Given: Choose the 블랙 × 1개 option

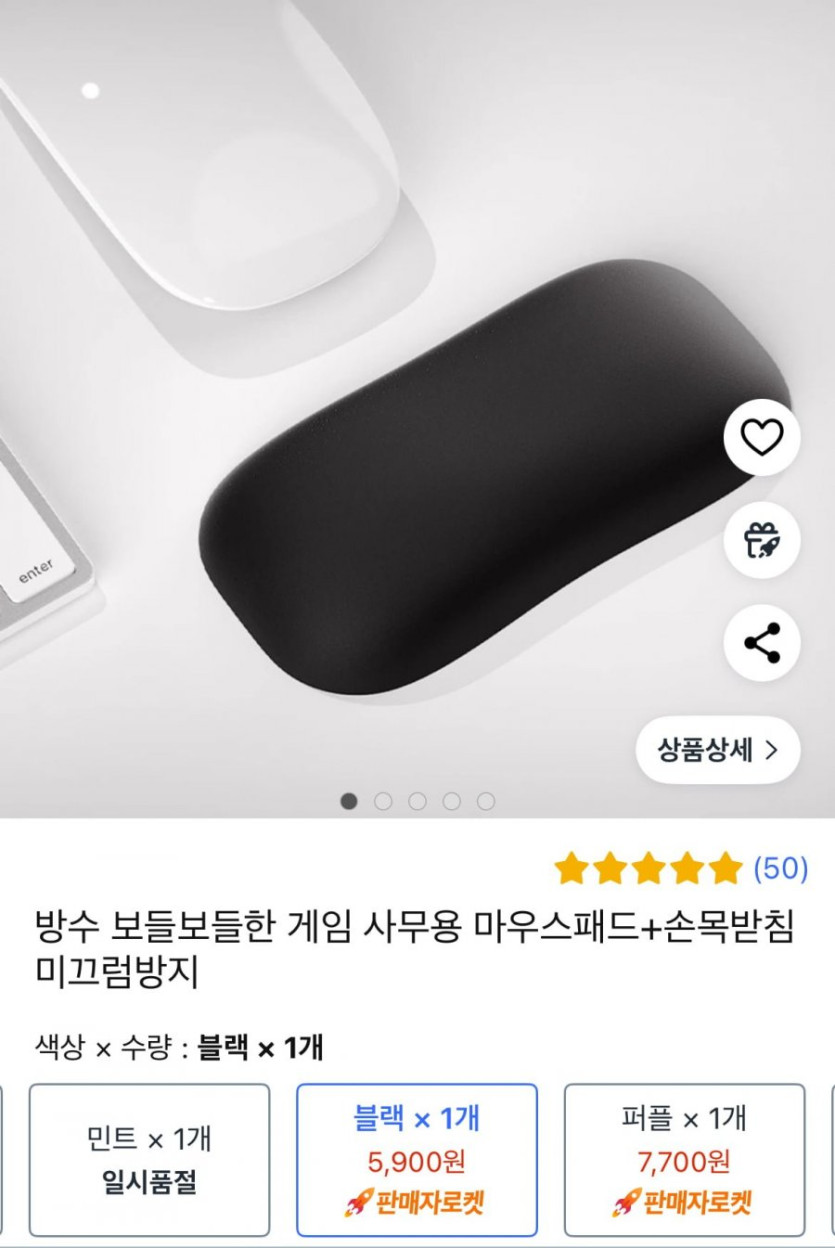Looking at the screenshot, I should pos(417,1160).
